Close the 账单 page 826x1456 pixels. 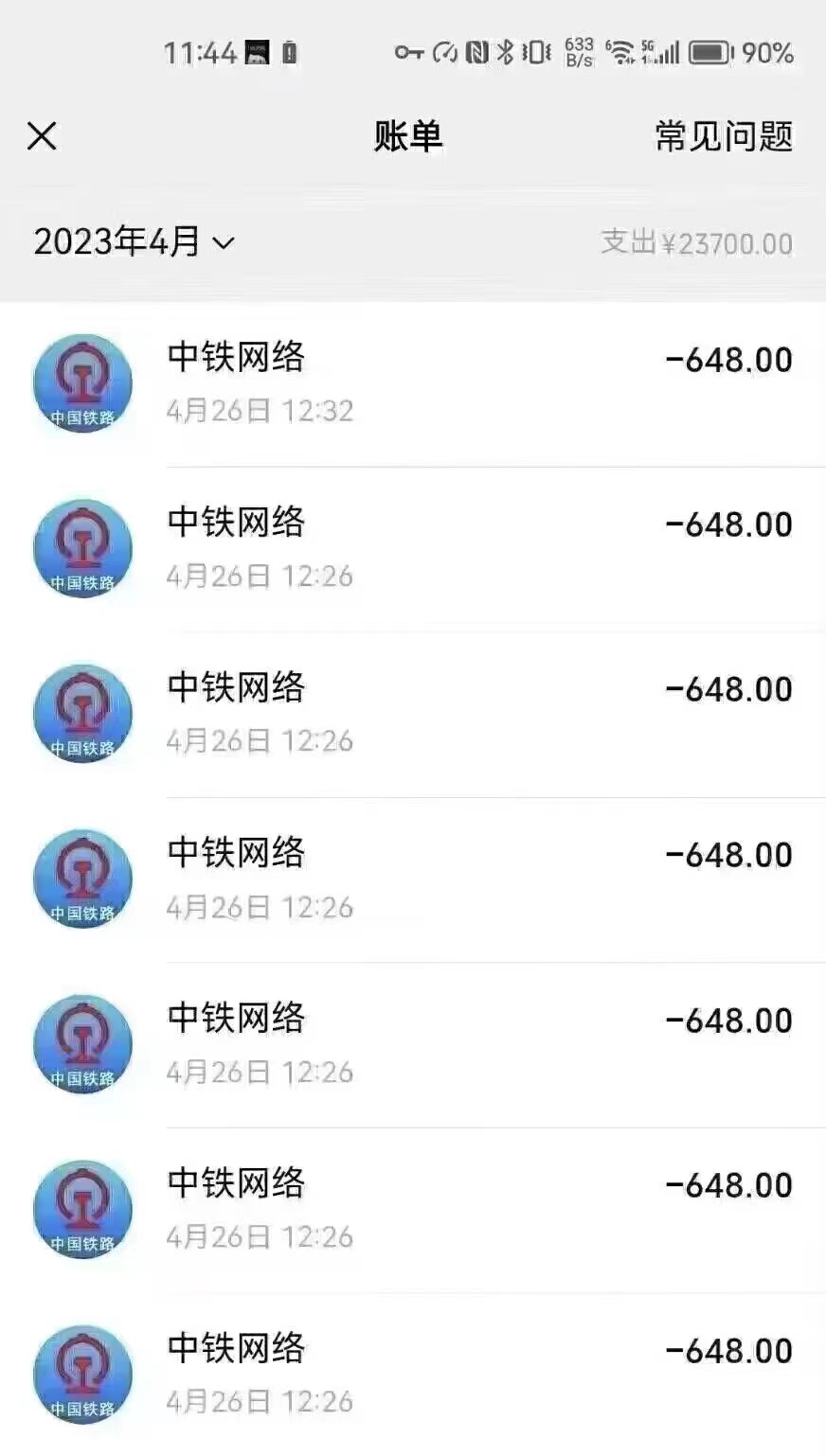[x=42, y=136]
